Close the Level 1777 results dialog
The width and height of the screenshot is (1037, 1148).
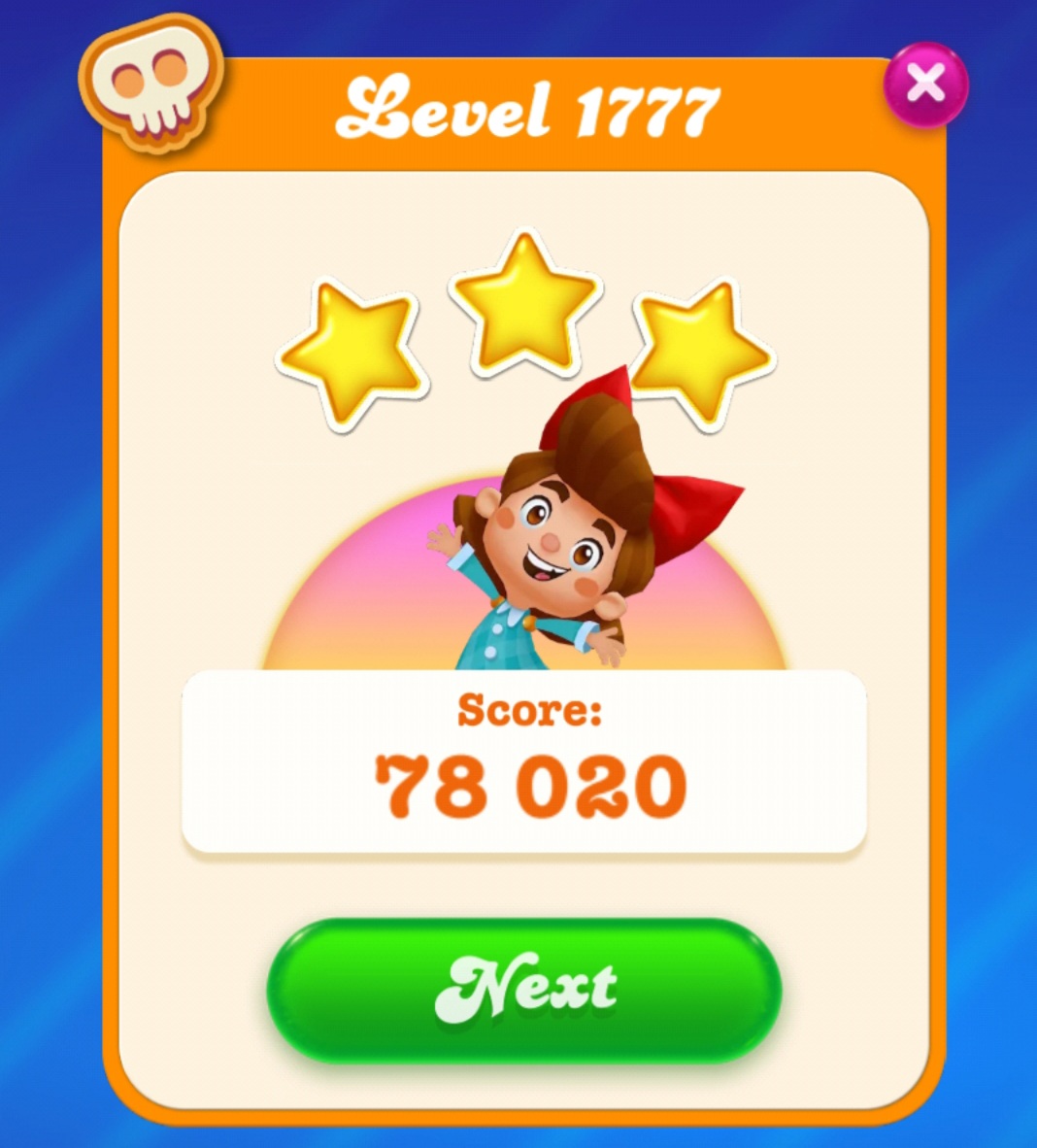click(924, 84)
